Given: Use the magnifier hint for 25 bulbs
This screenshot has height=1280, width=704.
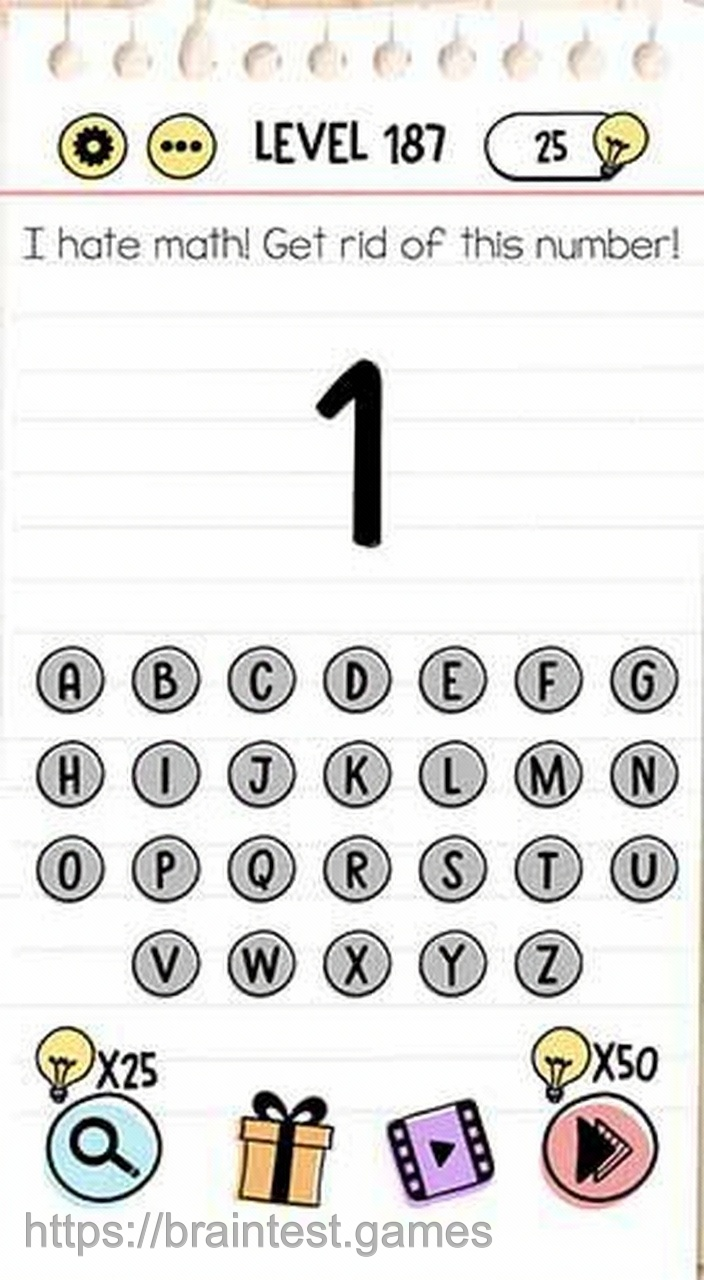Looking at the screenshot, I should (x=104, y=1148).
